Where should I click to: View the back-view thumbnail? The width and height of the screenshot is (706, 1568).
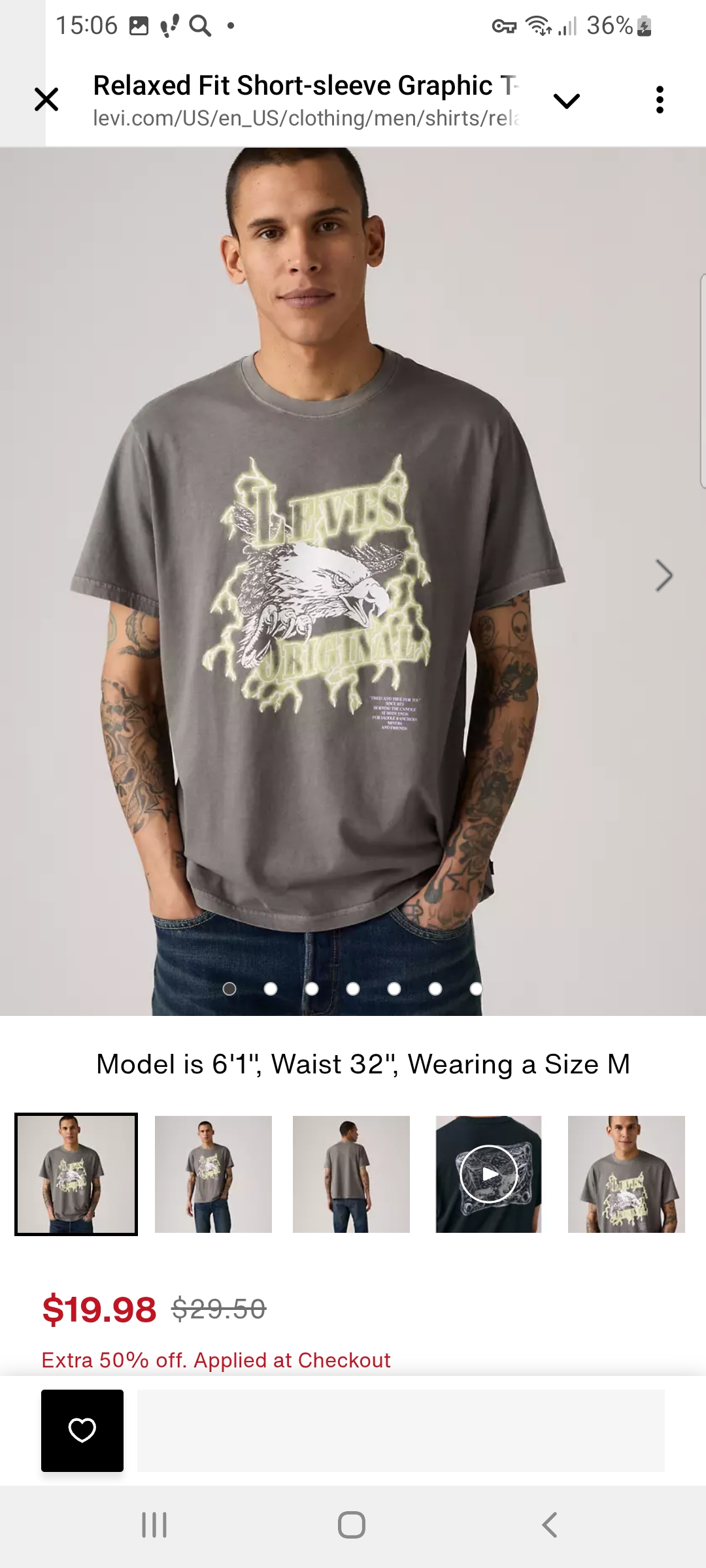[351, 1174]
